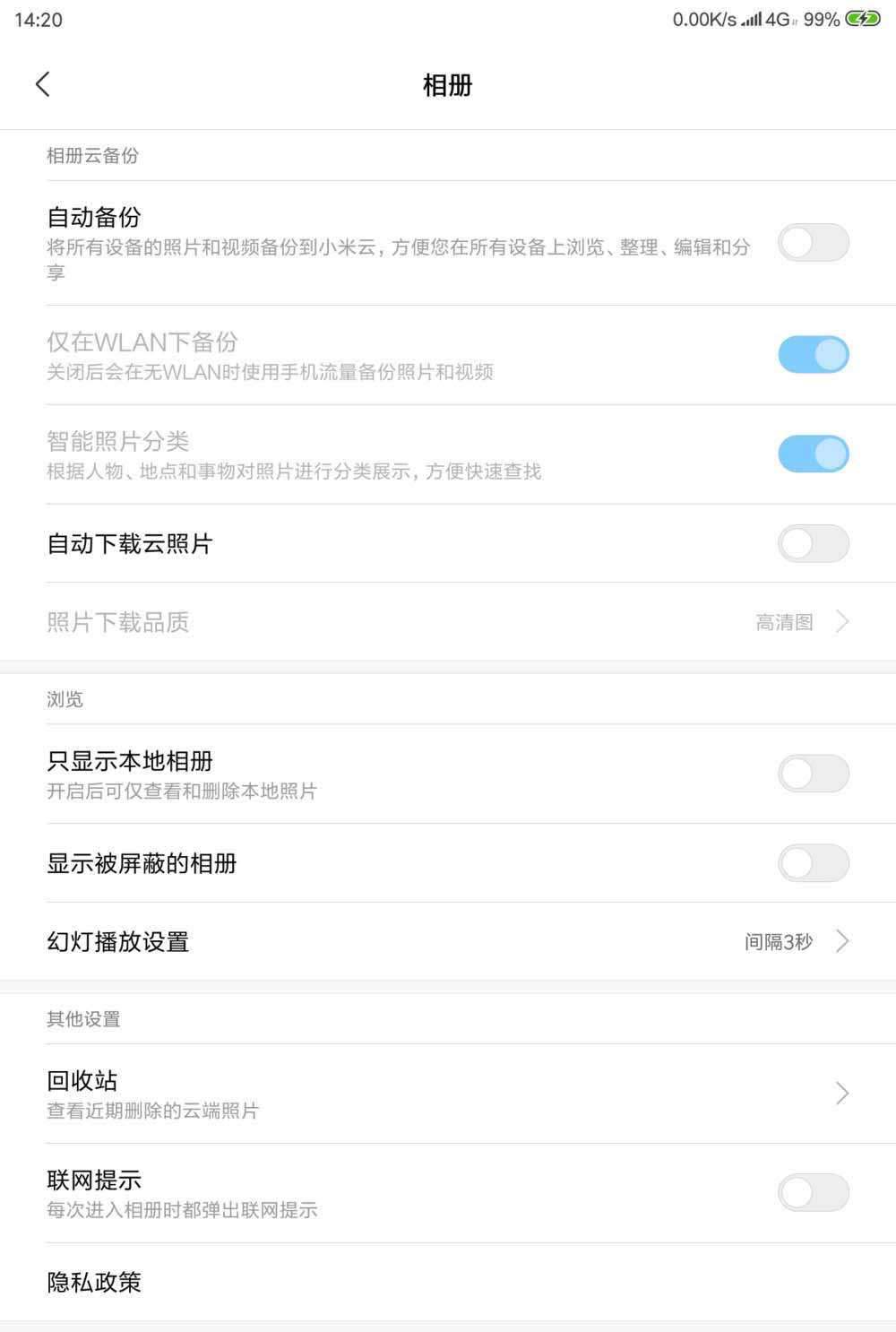The width and height of the screenshot is (896, 1332).
Task: Go back from the 相册 settings page
Action: (43, 84)
